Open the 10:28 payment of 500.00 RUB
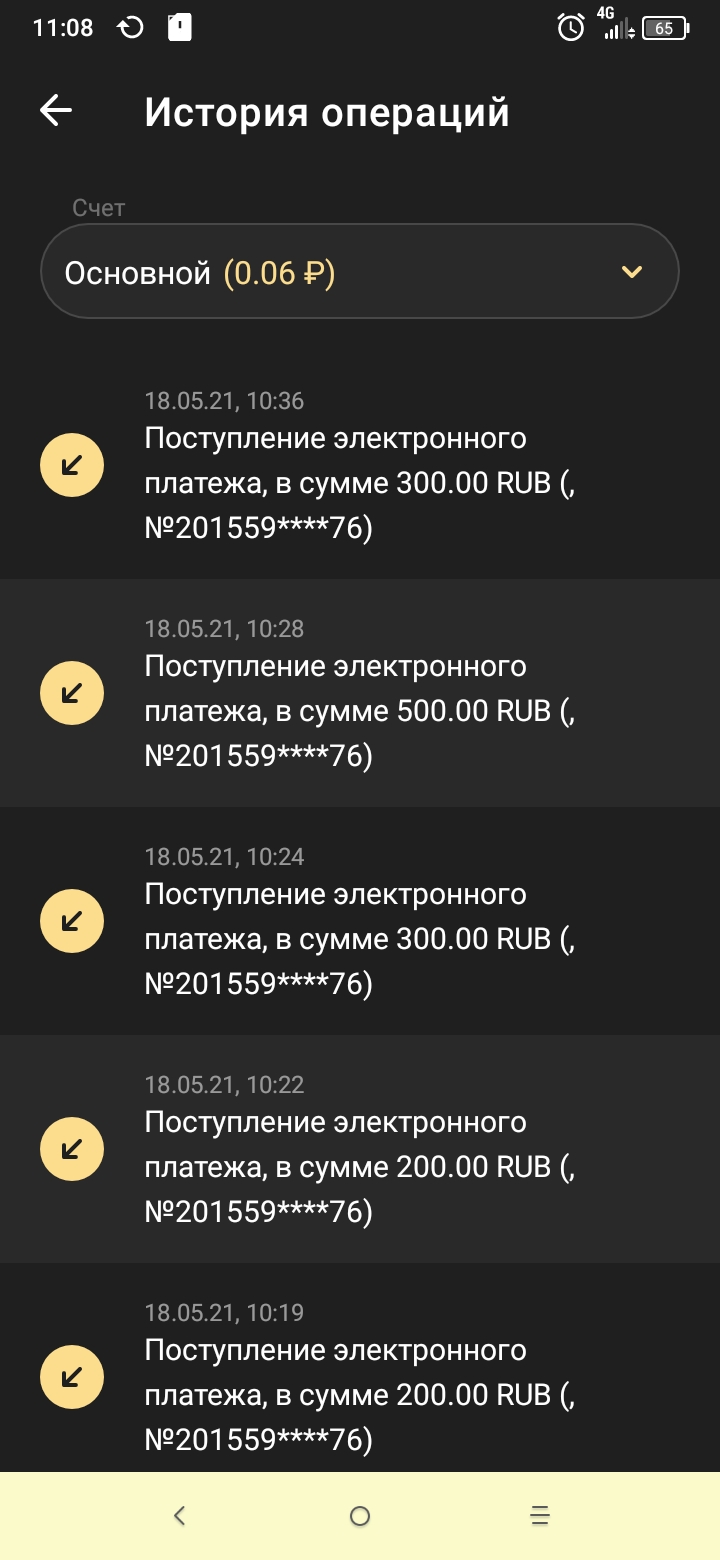This screenshot has height=1560, width=720. [360, 693]
